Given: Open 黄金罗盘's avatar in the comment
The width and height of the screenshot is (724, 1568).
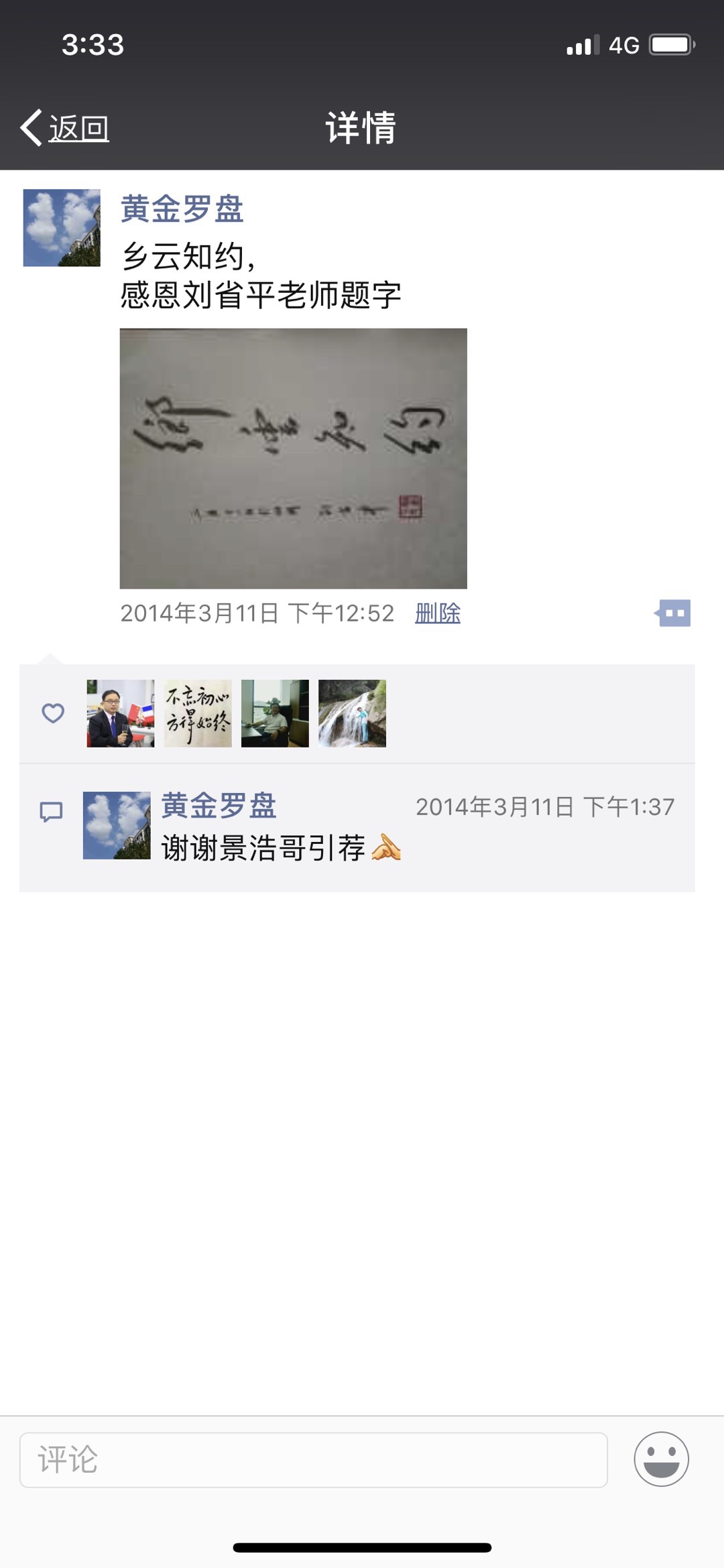Looking at the screenshot, I should pyautogui.click(x=117, y=825).
